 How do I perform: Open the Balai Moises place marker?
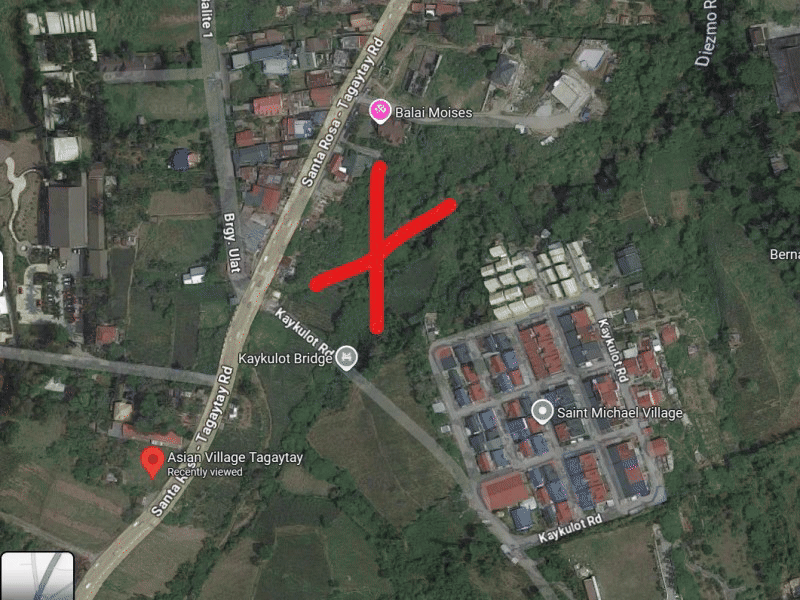[x=380, y=111]
